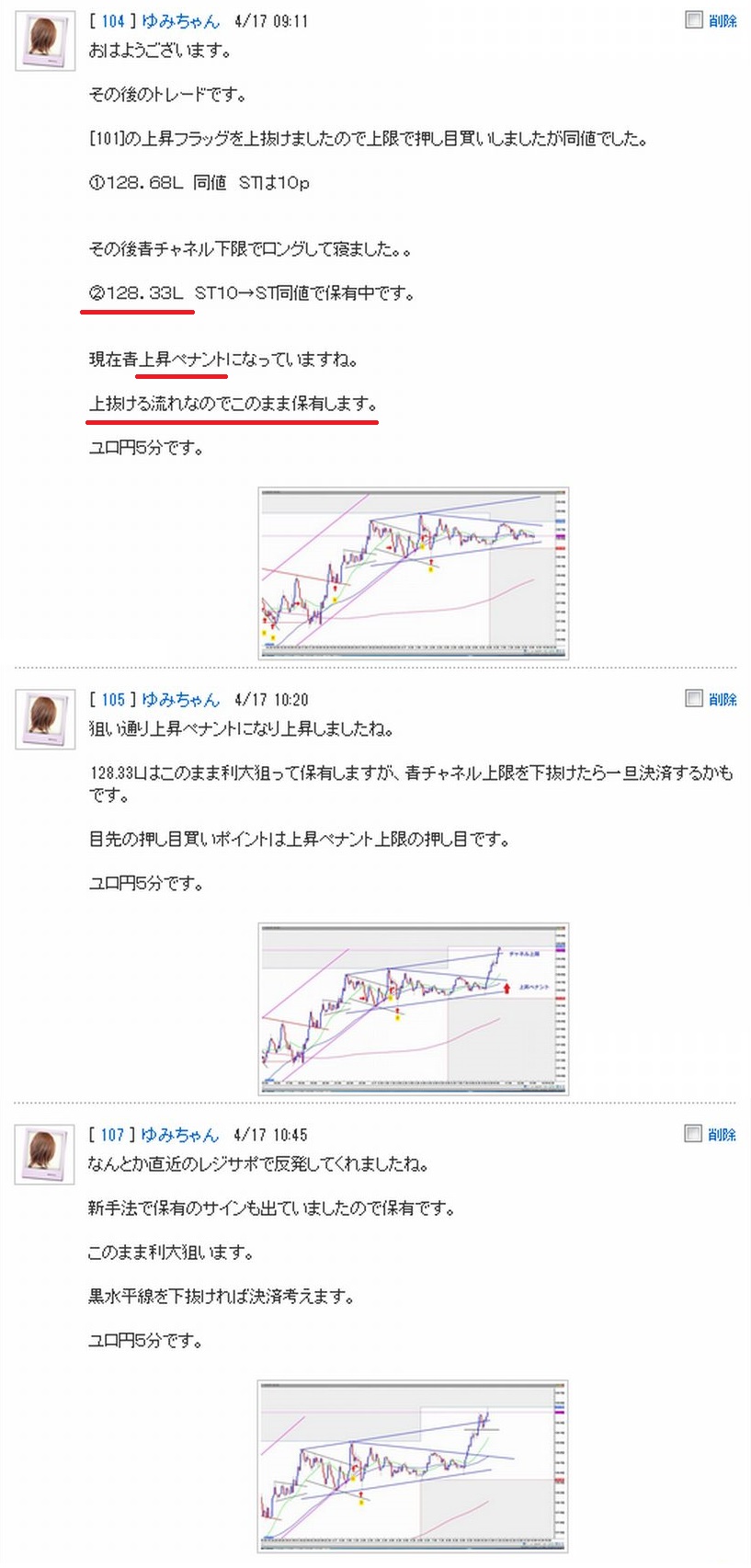Image resolution: width=751 pixels, height=1568 pixels.
Task: Enlarge the chart image in post 107
Action: point(413,1466)
